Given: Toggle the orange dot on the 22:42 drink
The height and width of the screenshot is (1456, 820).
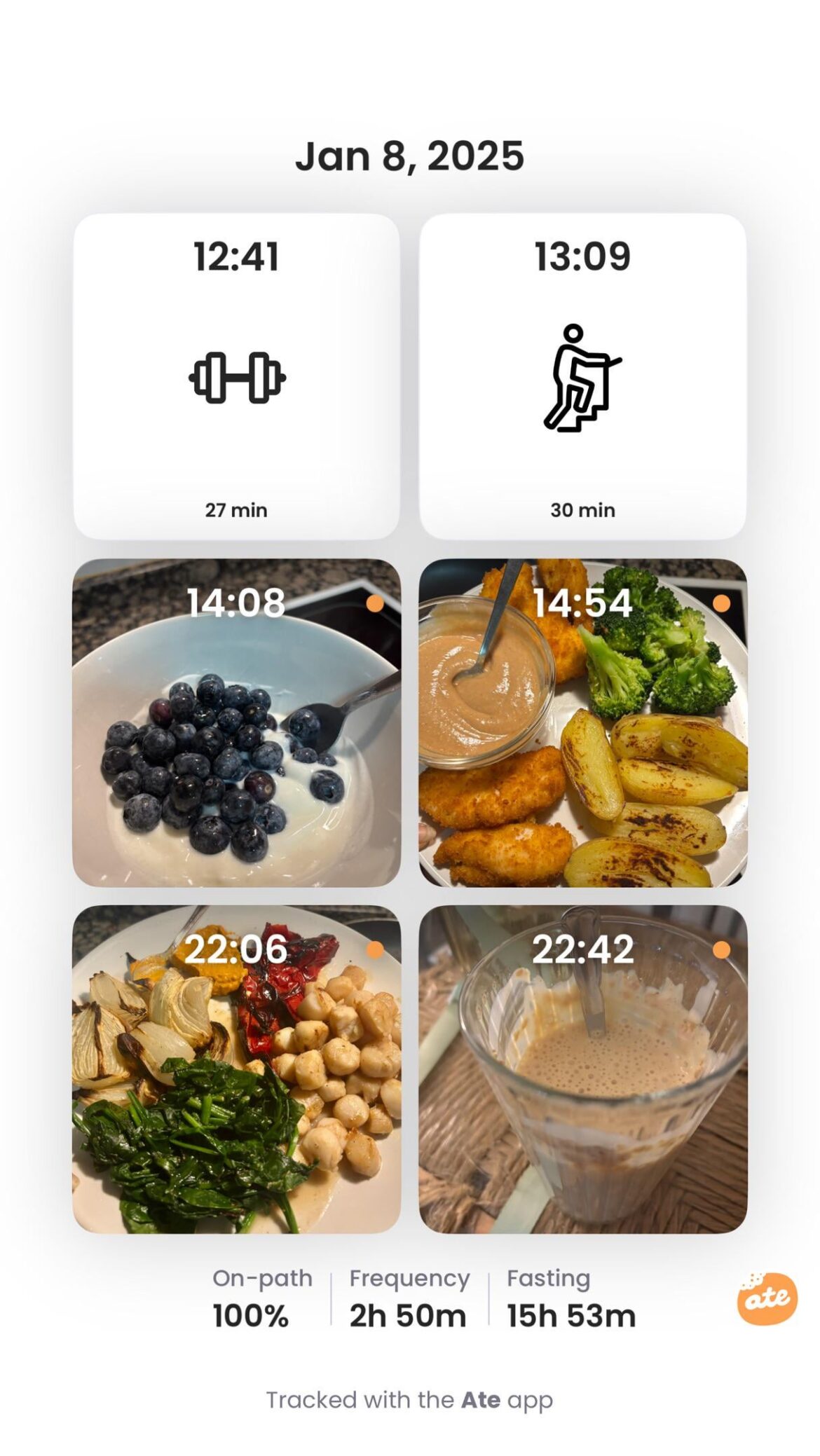Looking at the screenshot, I should 721,948.
